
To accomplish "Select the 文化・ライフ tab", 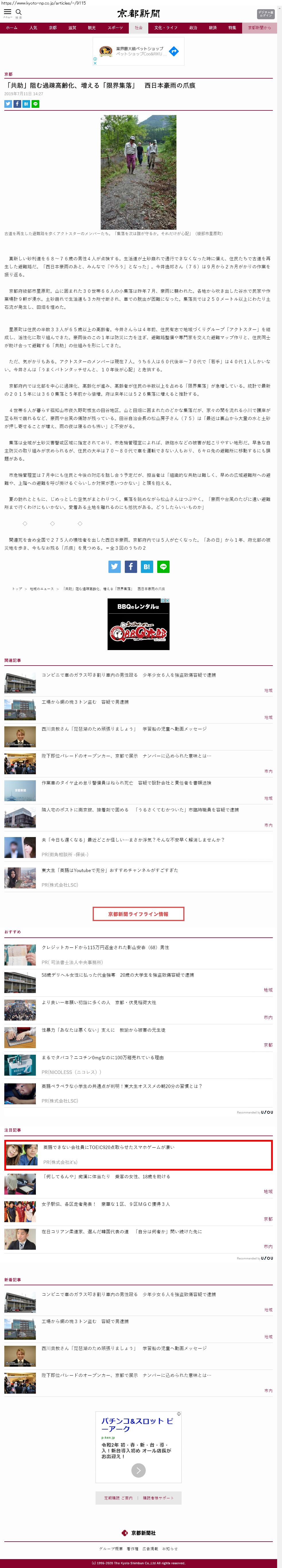I will coord(166,28).
